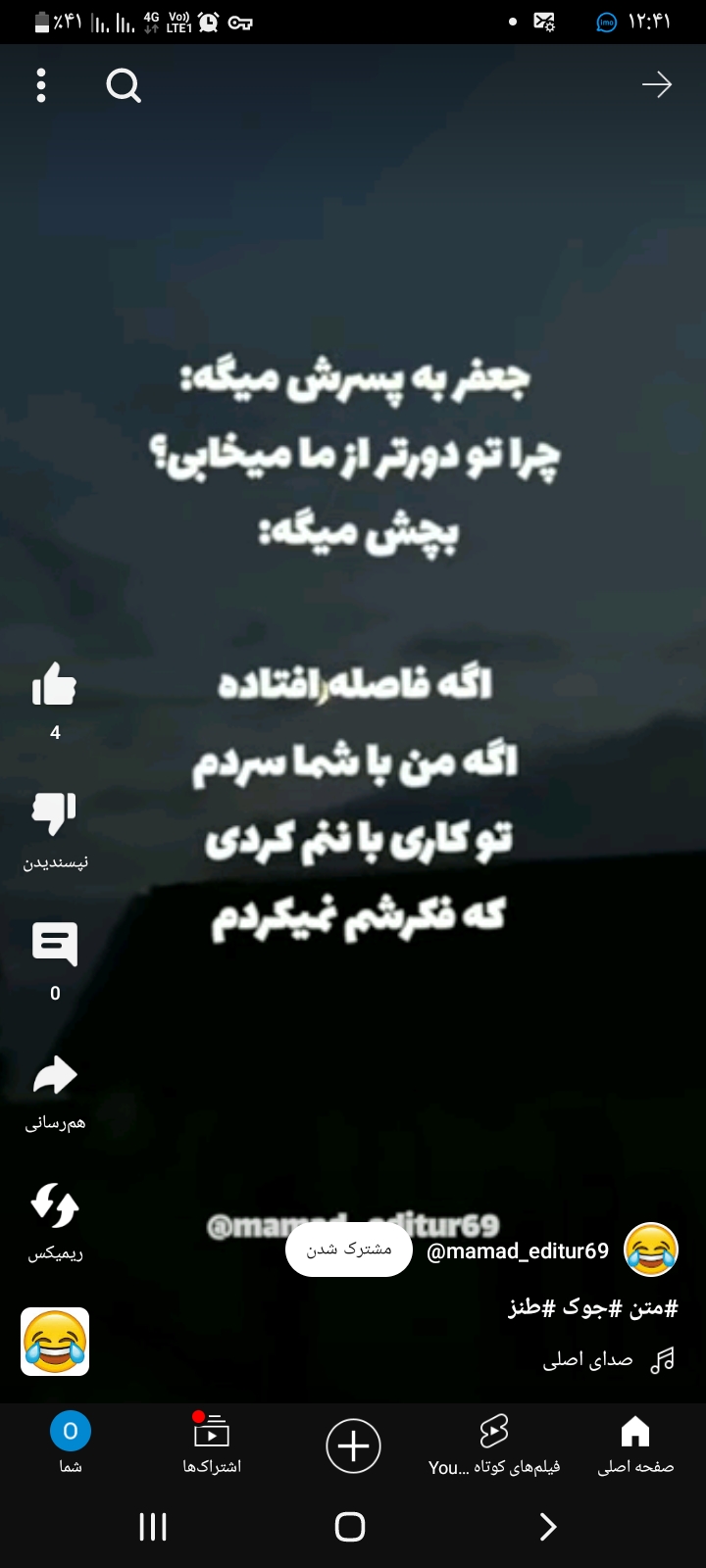Remix this short video
This screenshot has height=1568, width=706.
[55, 1206]
